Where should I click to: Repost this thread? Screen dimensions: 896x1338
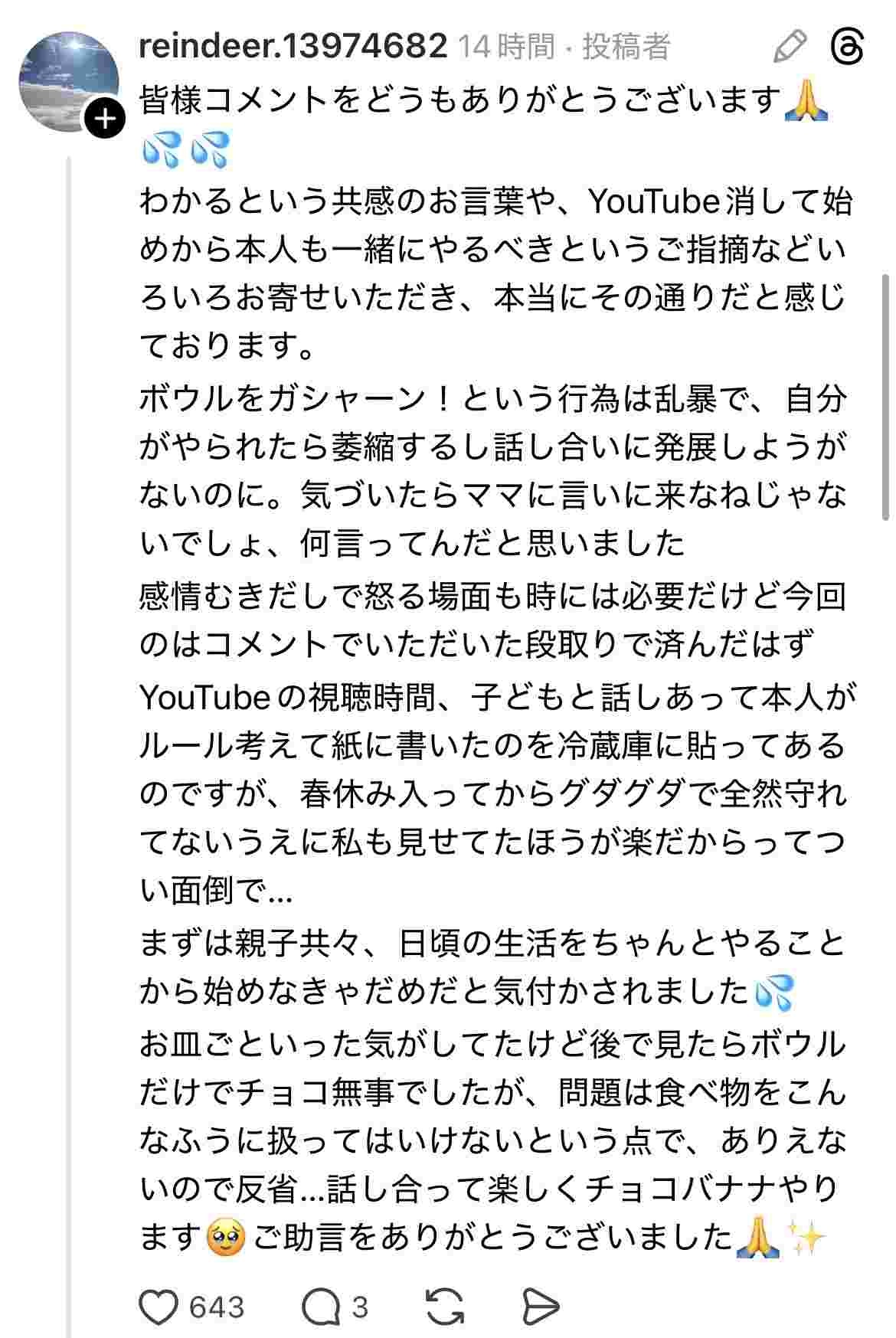click(445, 1306)
